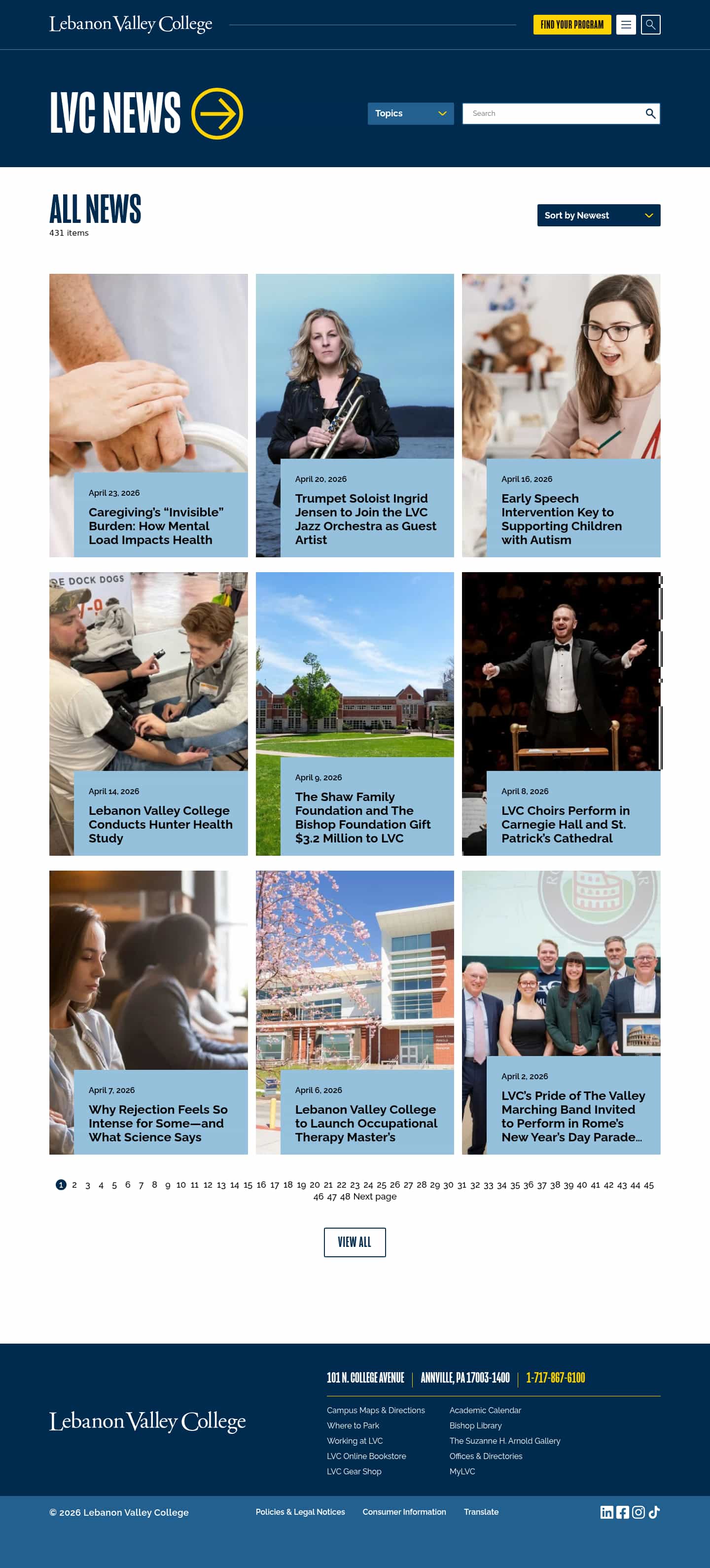Viewport: 710px width, 1568px height.
Task: Open LVC's LinkedIn page icon
Action: click(x=606, y=1512)
